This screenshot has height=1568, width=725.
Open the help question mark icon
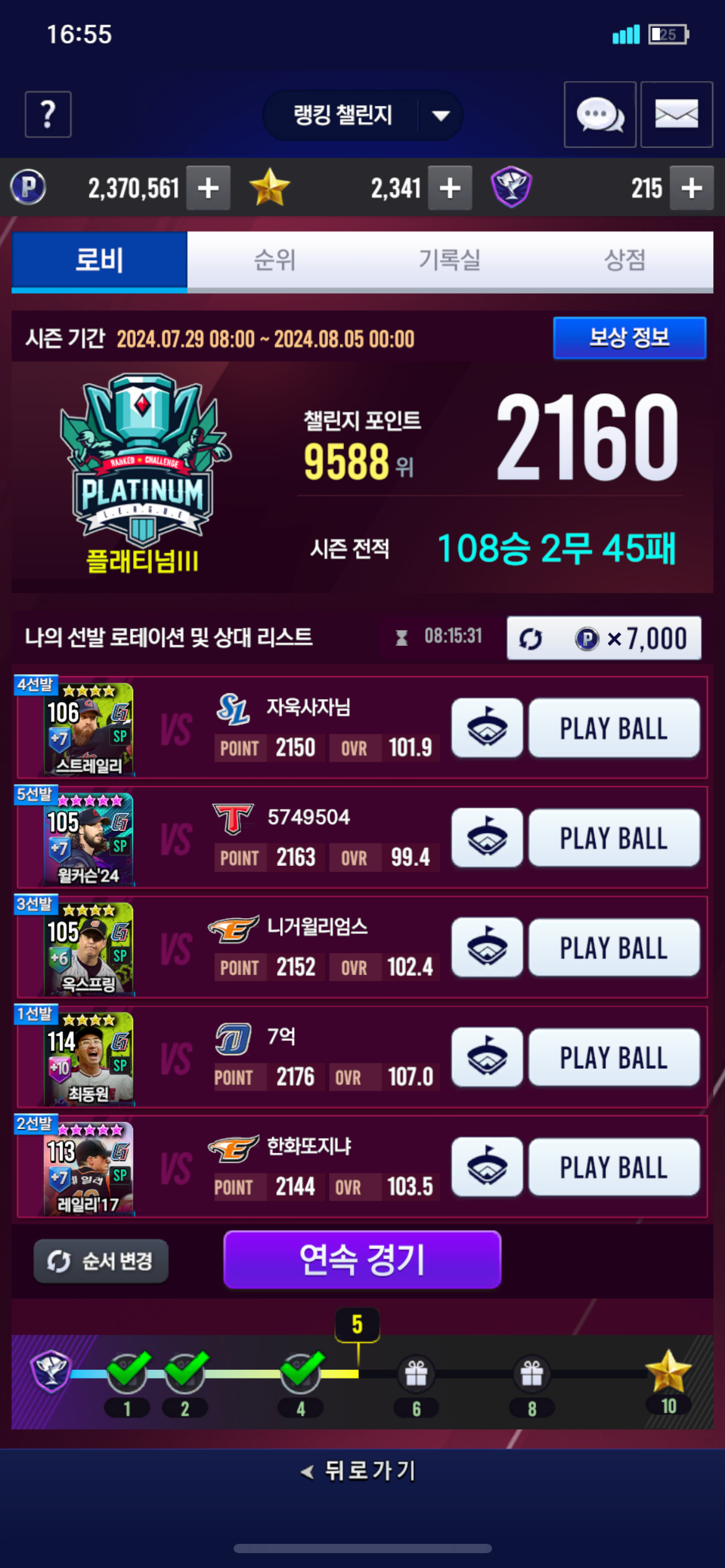(x=48, y=115)
